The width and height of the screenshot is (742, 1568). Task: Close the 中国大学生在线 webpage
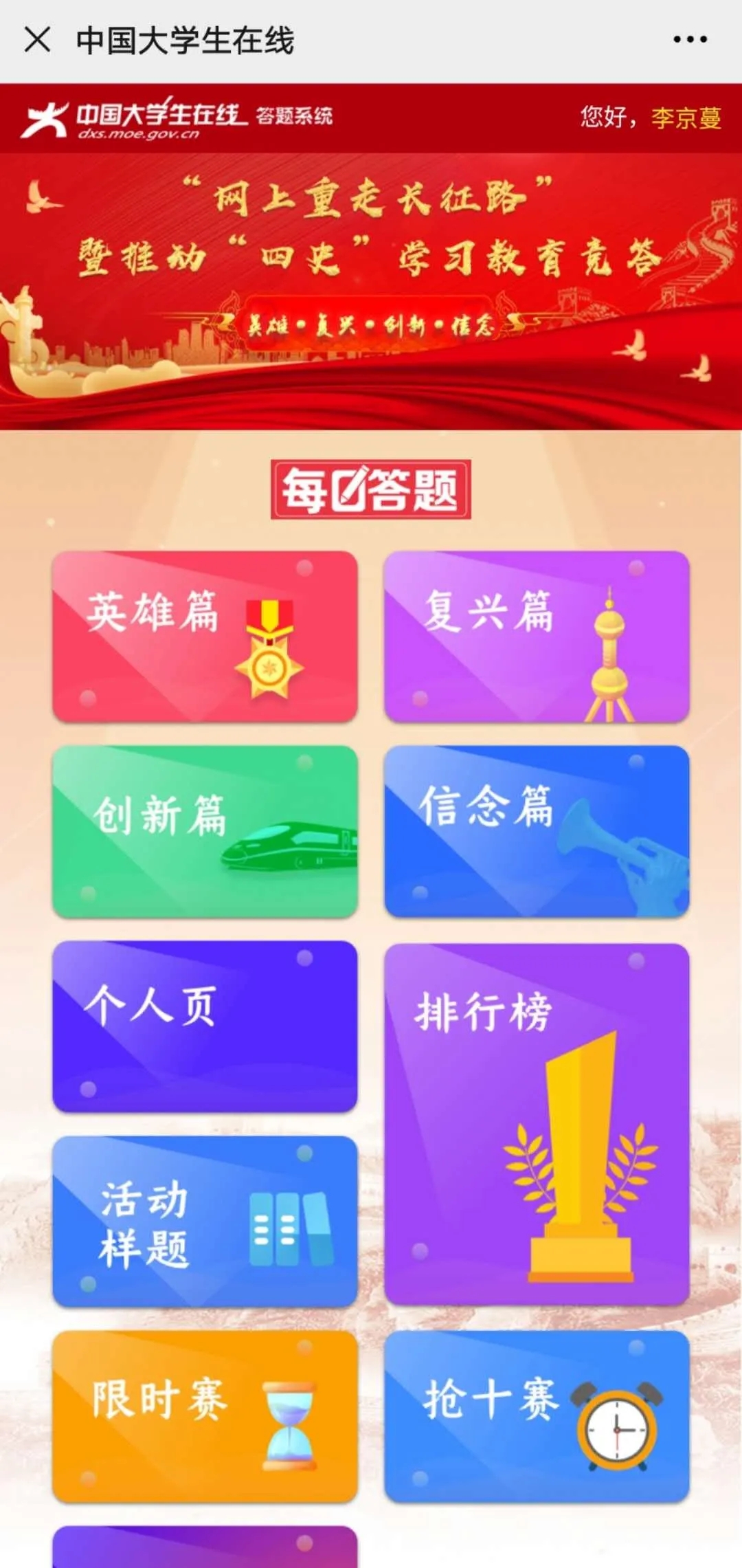point(37,40)
